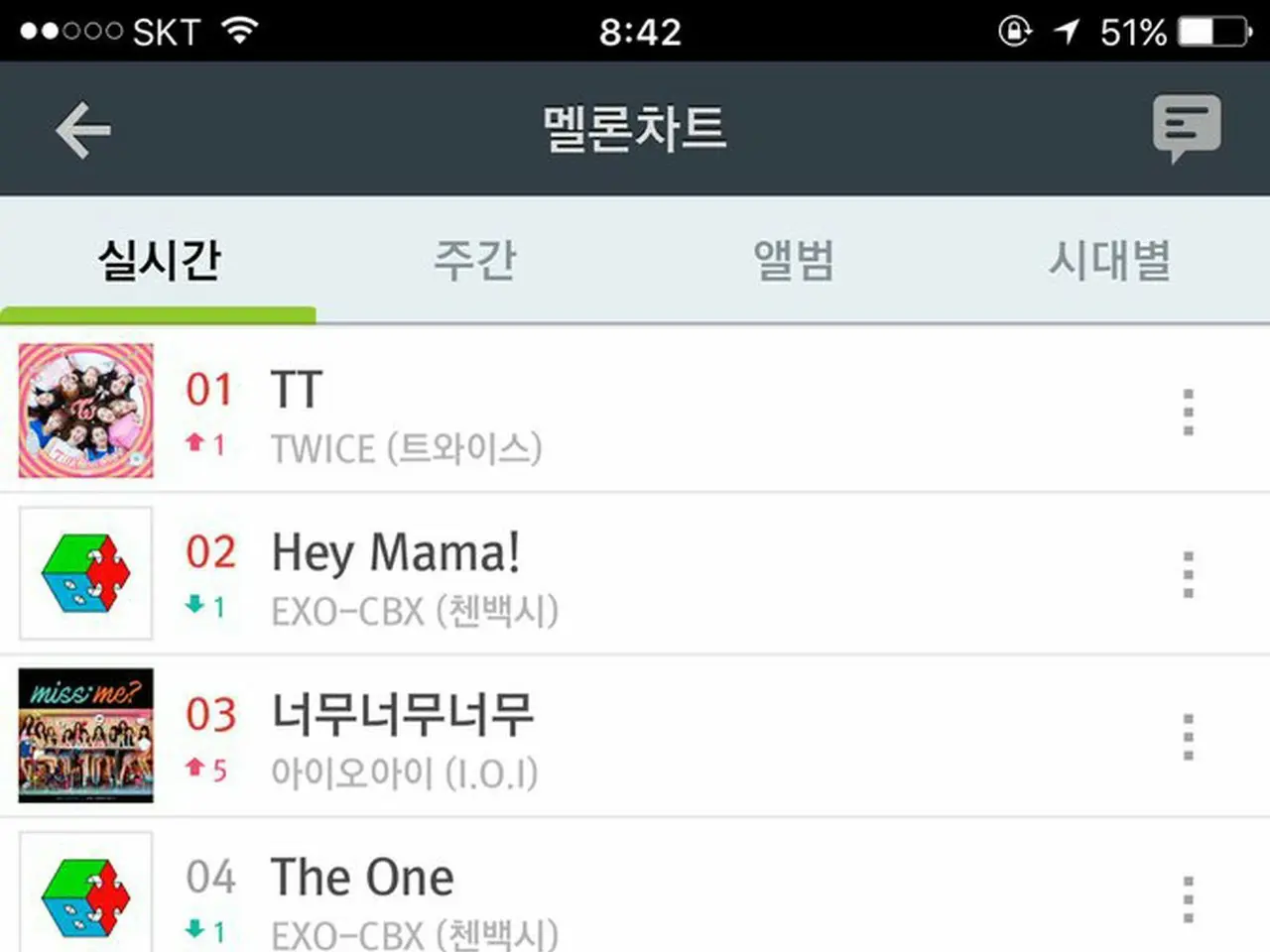The width and height of the screenshot is (1270, 952).
Task: Open more options for Hey Mama!
Action: pos(1188,574)
